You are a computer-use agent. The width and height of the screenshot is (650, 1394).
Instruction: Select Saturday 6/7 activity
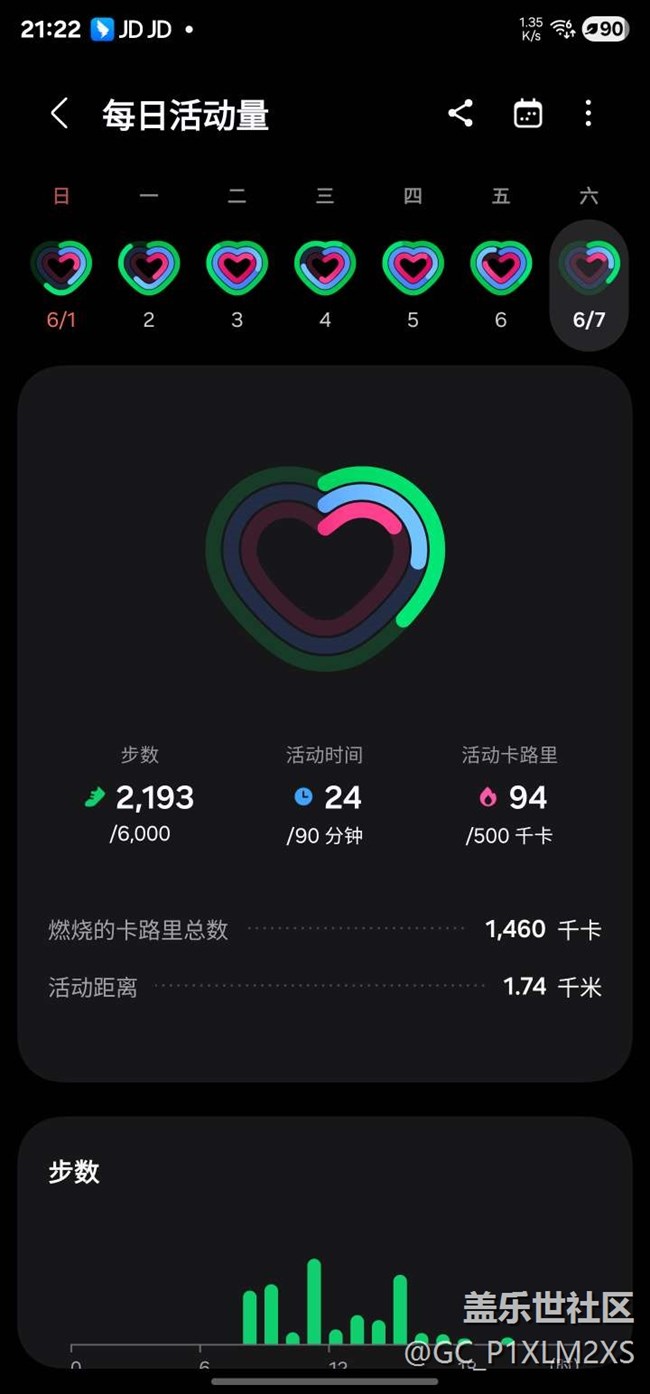pos(590,285)
